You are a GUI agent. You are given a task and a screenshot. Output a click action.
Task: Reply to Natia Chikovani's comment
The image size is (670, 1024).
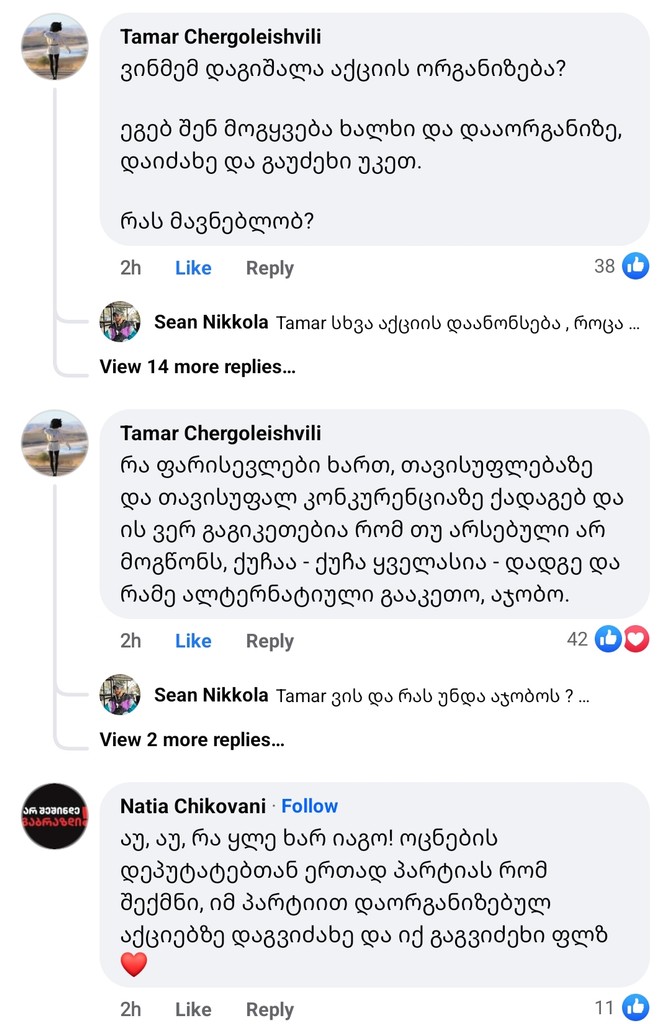point(269,1009)
